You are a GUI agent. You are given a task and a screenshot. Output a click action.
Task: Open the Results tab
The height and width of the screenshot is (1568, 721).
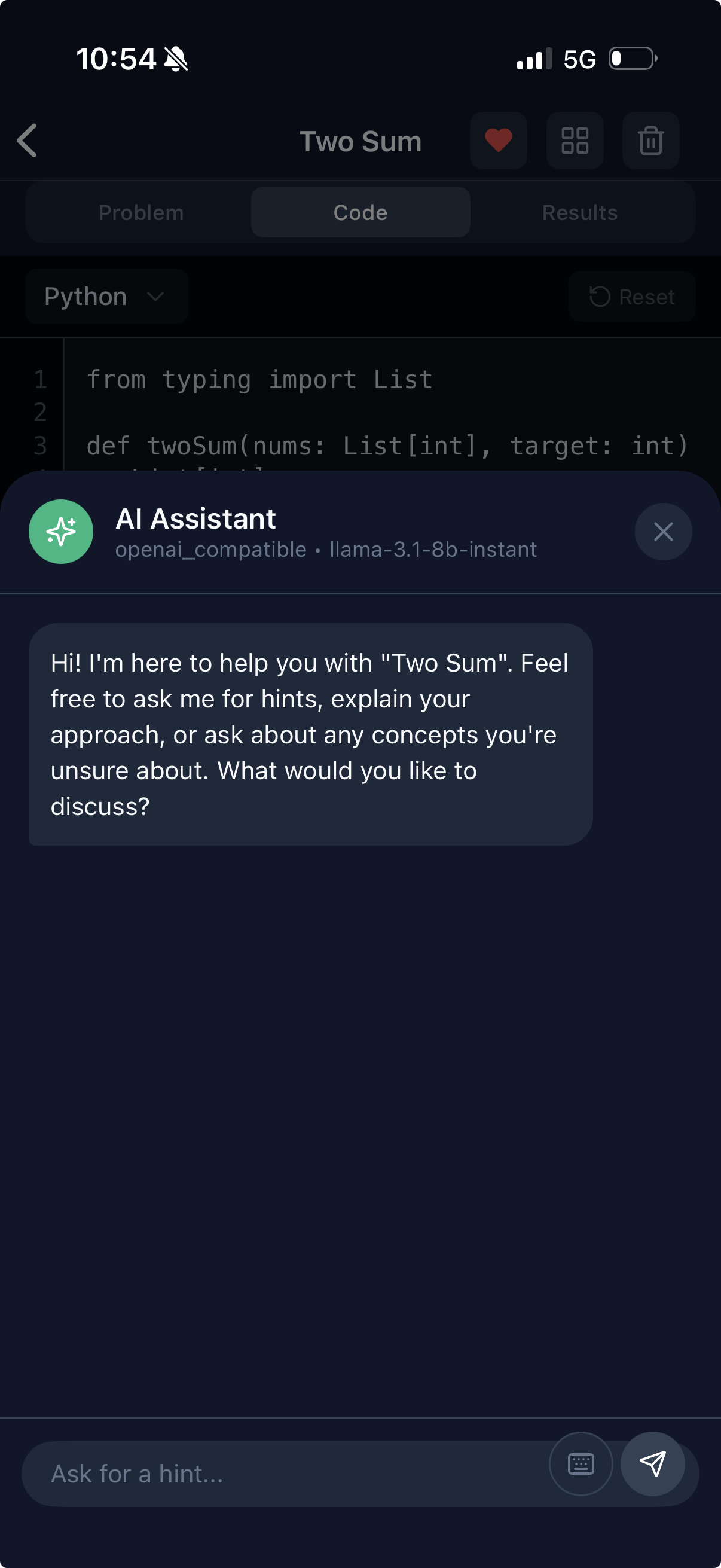click(579, 212)
